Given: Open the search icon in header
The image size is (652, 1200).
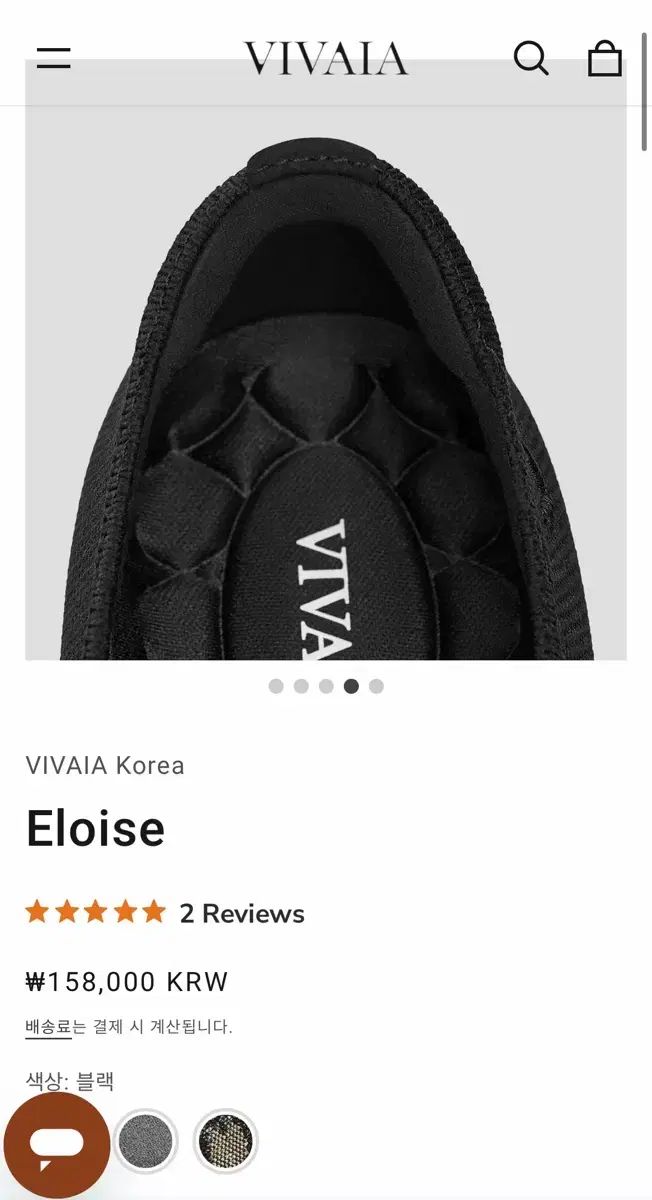Looking at the screenshot, I should [x=531, y=58].
